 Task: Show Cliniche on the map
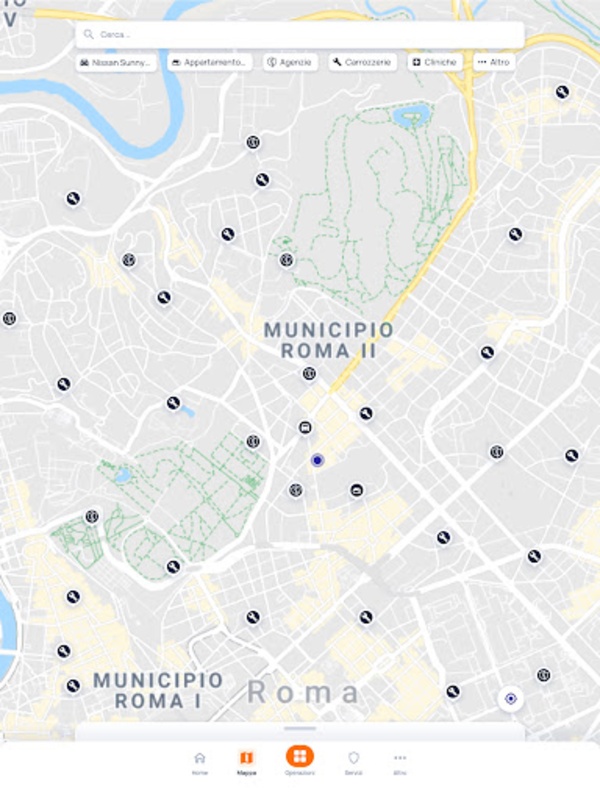[x=434, y=62]
